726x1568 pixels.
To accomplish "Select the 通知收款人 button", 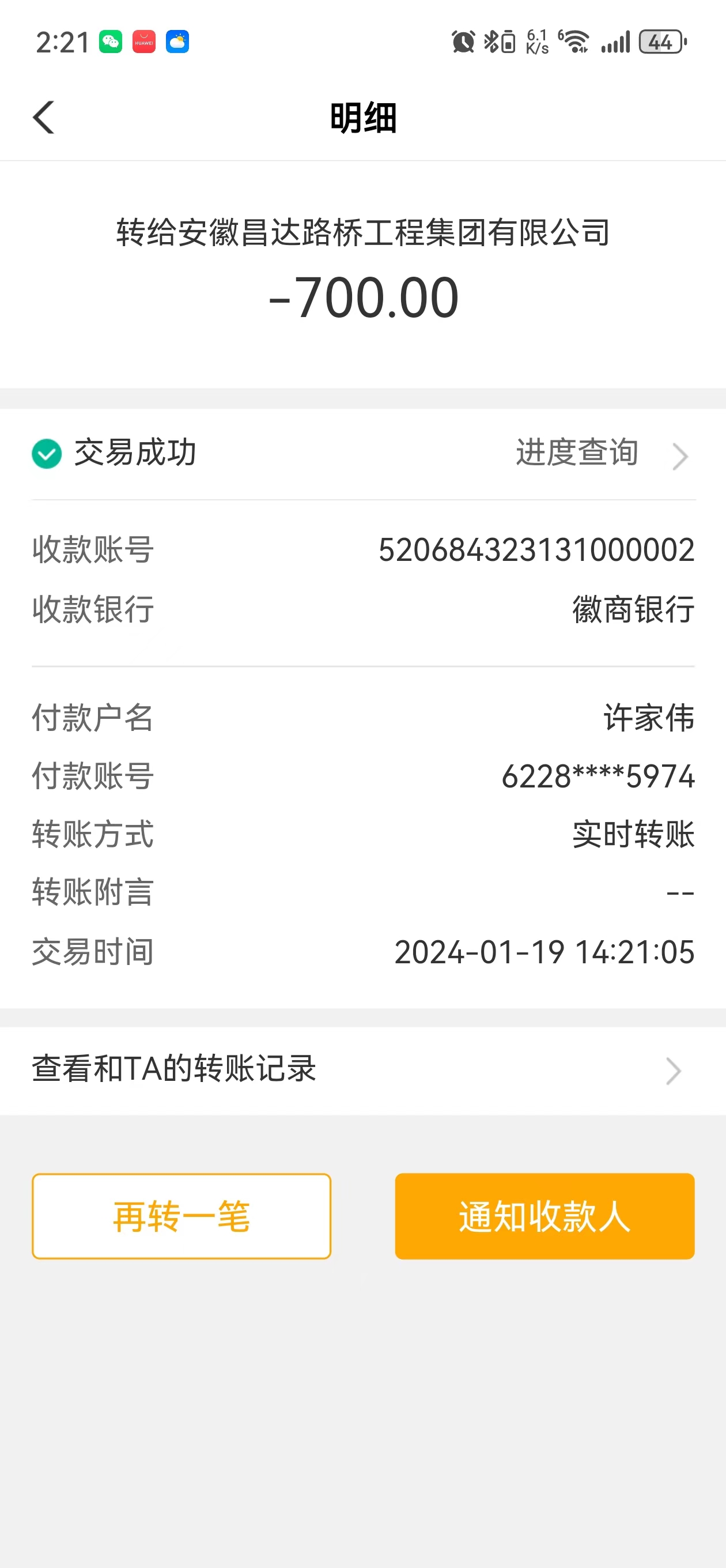I will 544,1216.
